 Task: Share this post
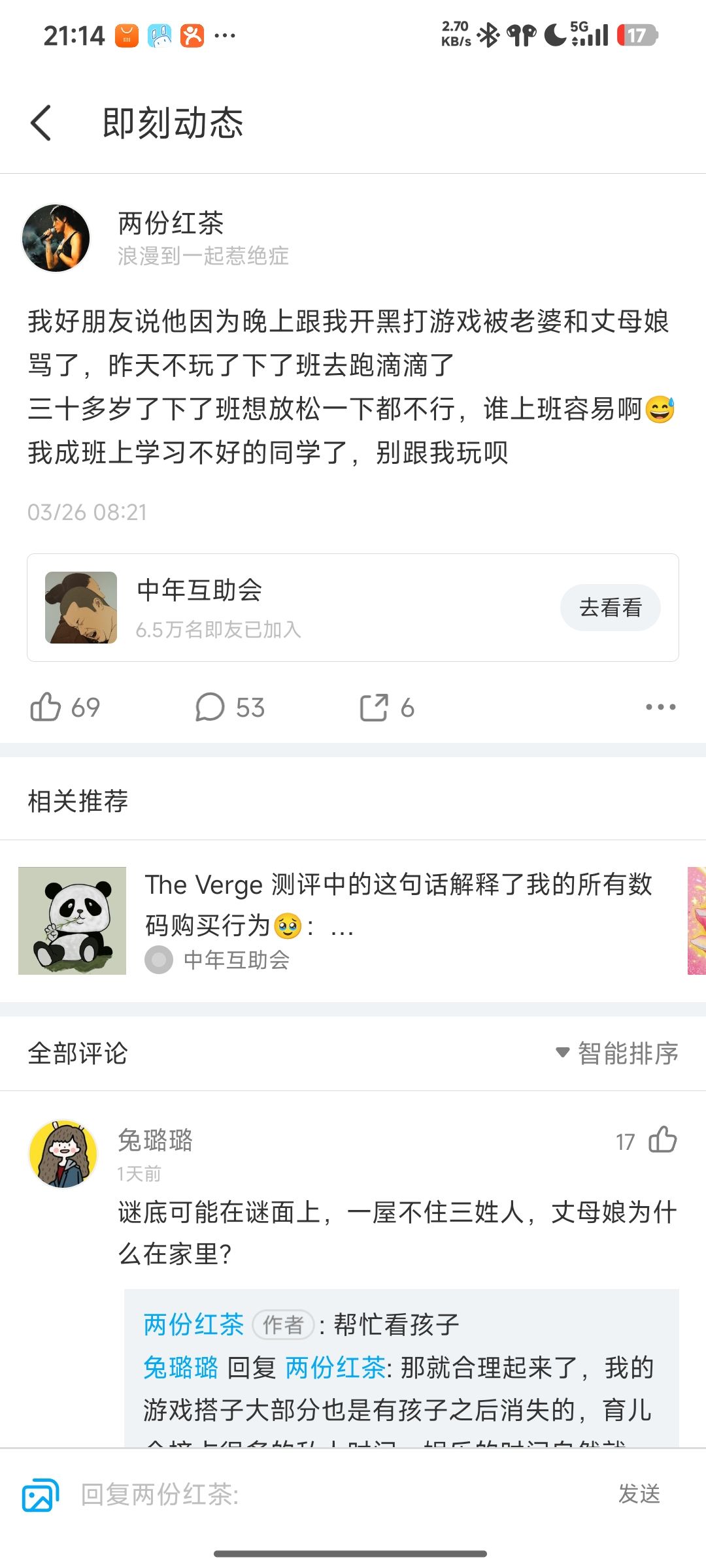point(374,707)
